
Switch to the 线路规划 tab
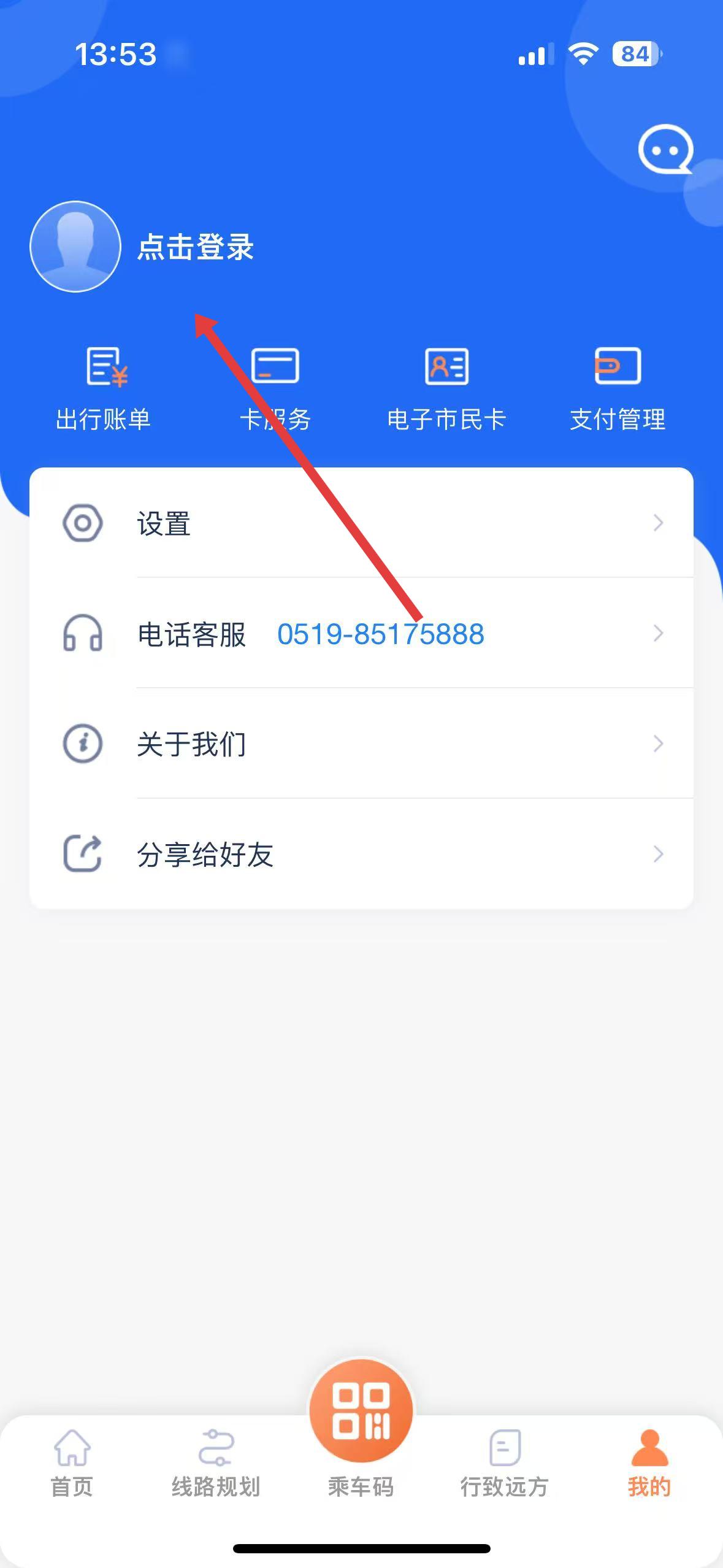(216, 1462)
